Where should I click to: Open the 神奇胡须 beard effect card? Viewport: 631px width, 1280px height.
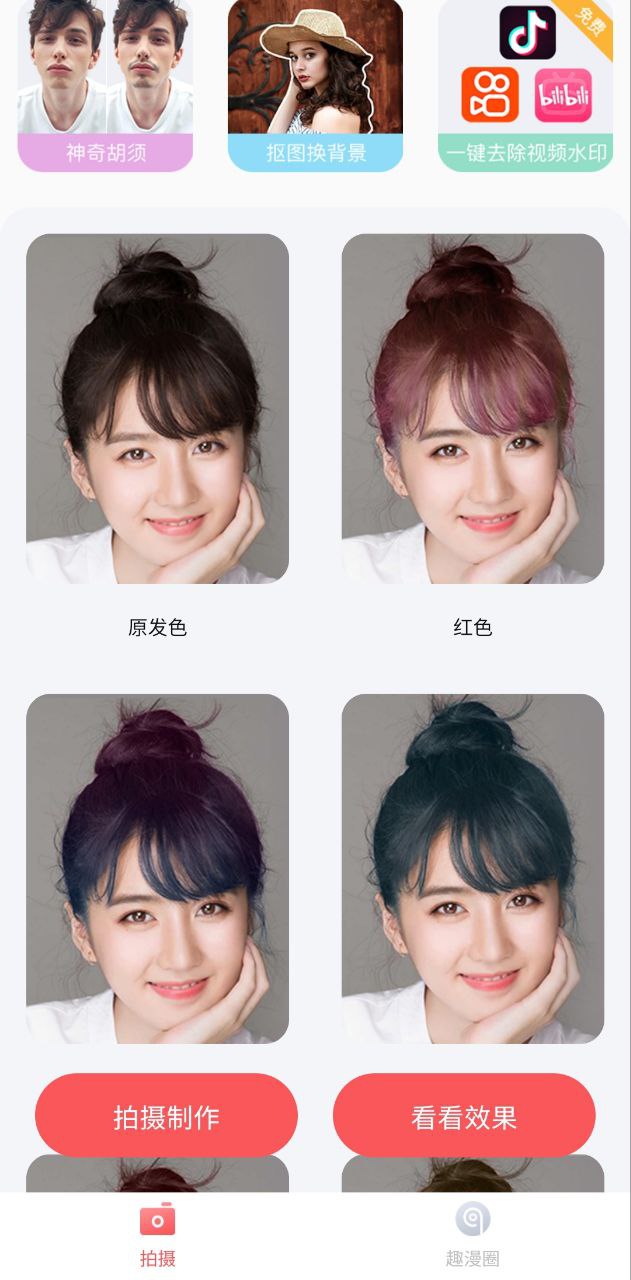point(105,85)
